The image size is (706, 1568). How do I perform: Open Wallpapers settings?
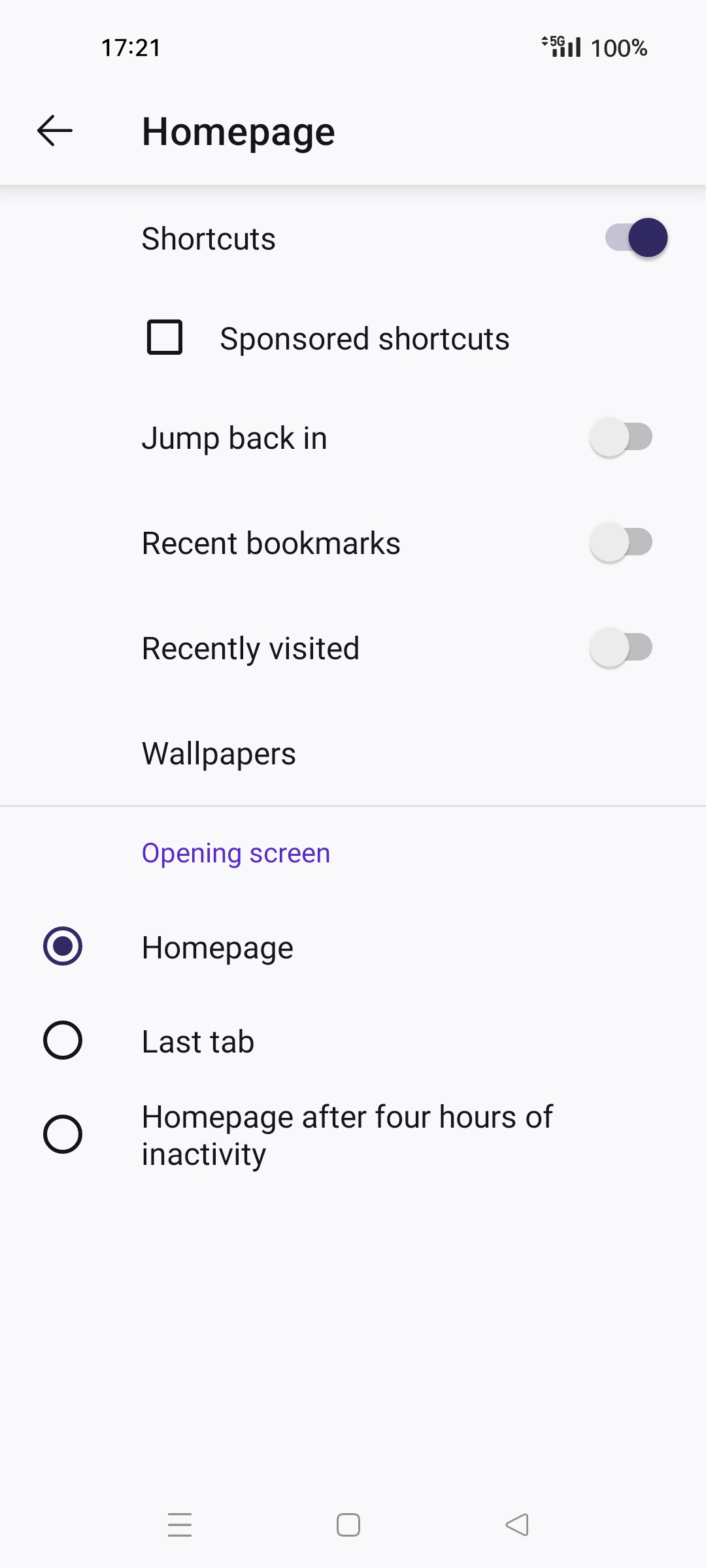[x=219, y=753]
